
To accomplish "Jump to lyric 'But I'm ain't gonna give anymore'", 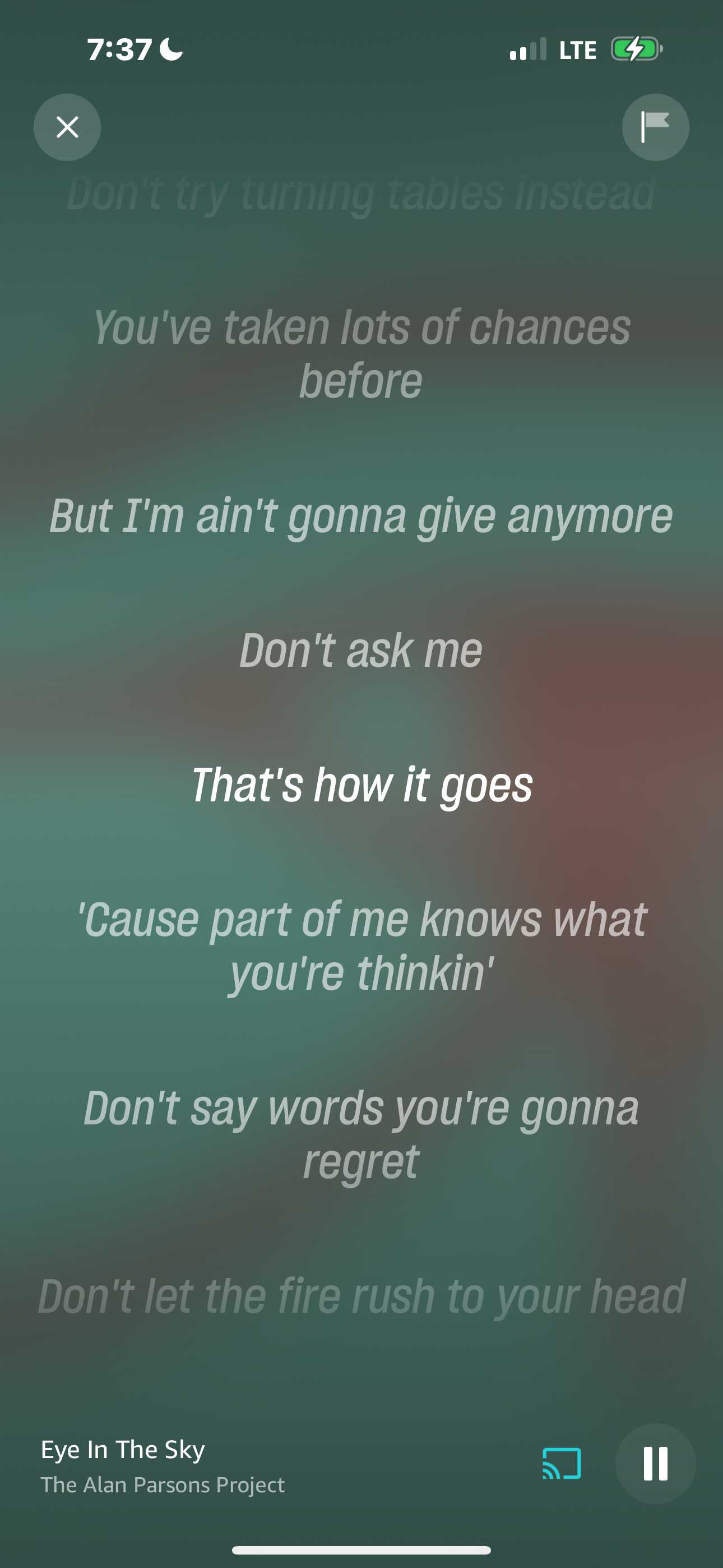I will click(361, 516).
